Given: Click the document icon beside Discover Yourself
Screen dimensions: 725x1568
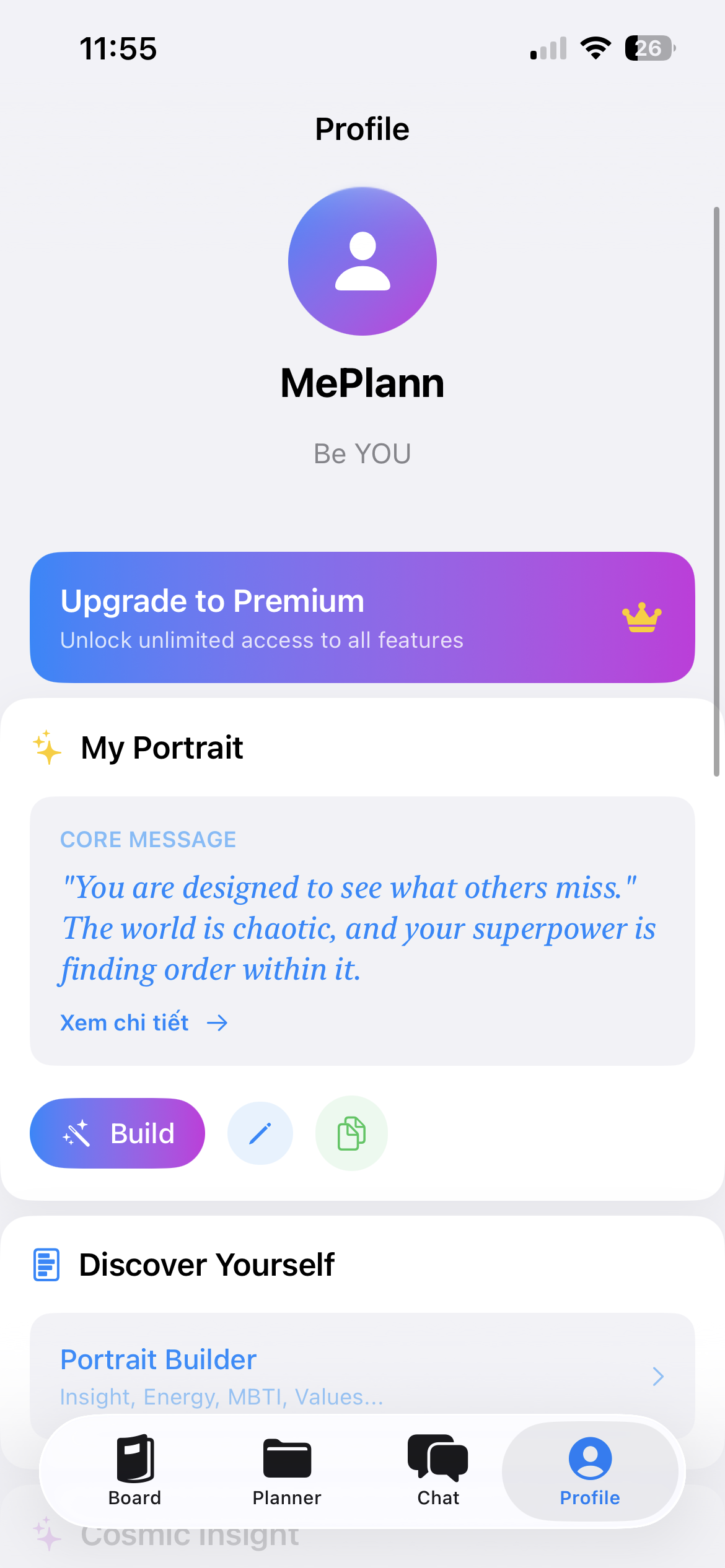Looking at the screenshot, I should (x=46, y=1263).
